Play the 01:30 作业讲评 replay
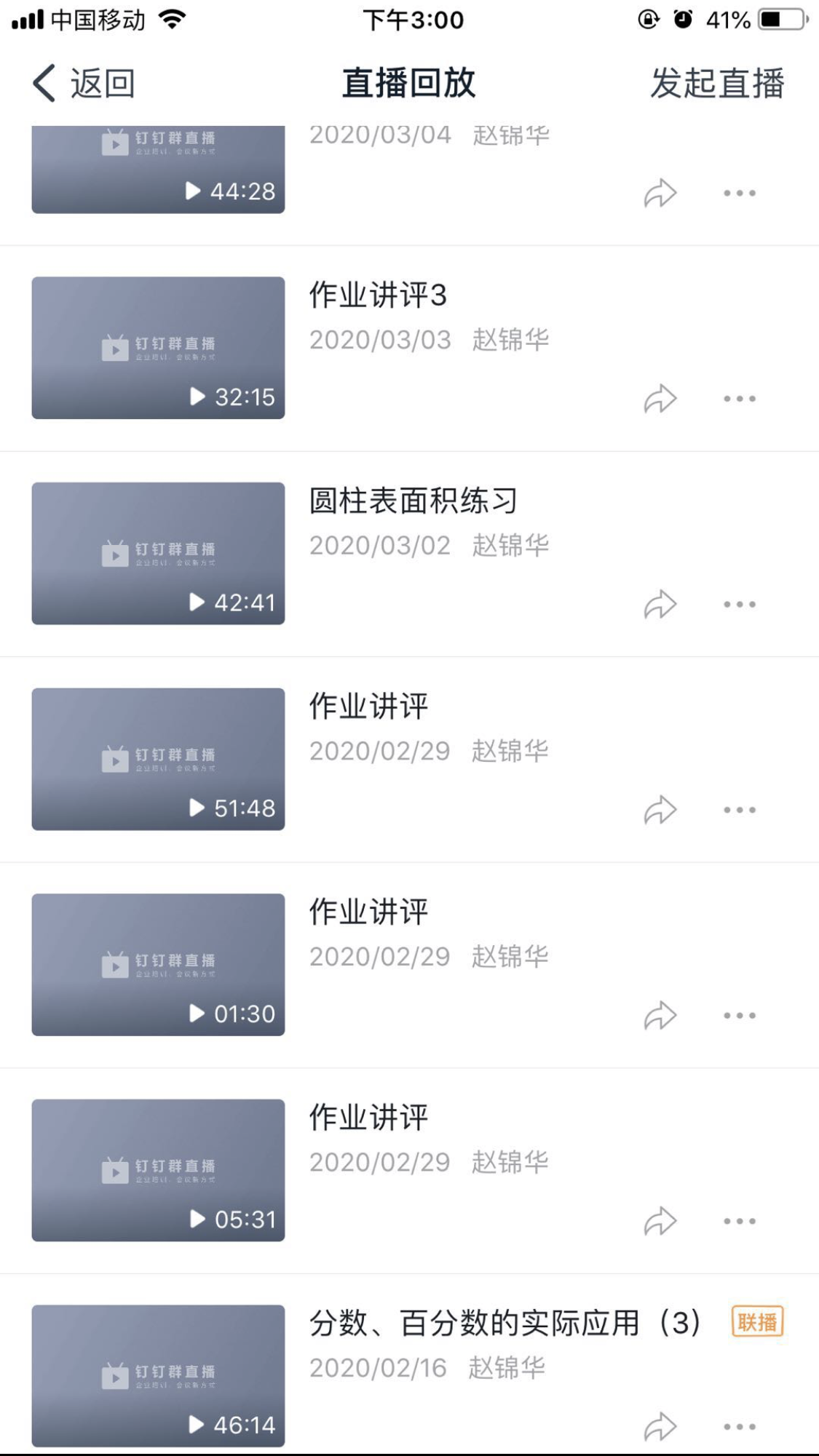819x1456 pixels. pyautogui.click(x=158, y=965)
